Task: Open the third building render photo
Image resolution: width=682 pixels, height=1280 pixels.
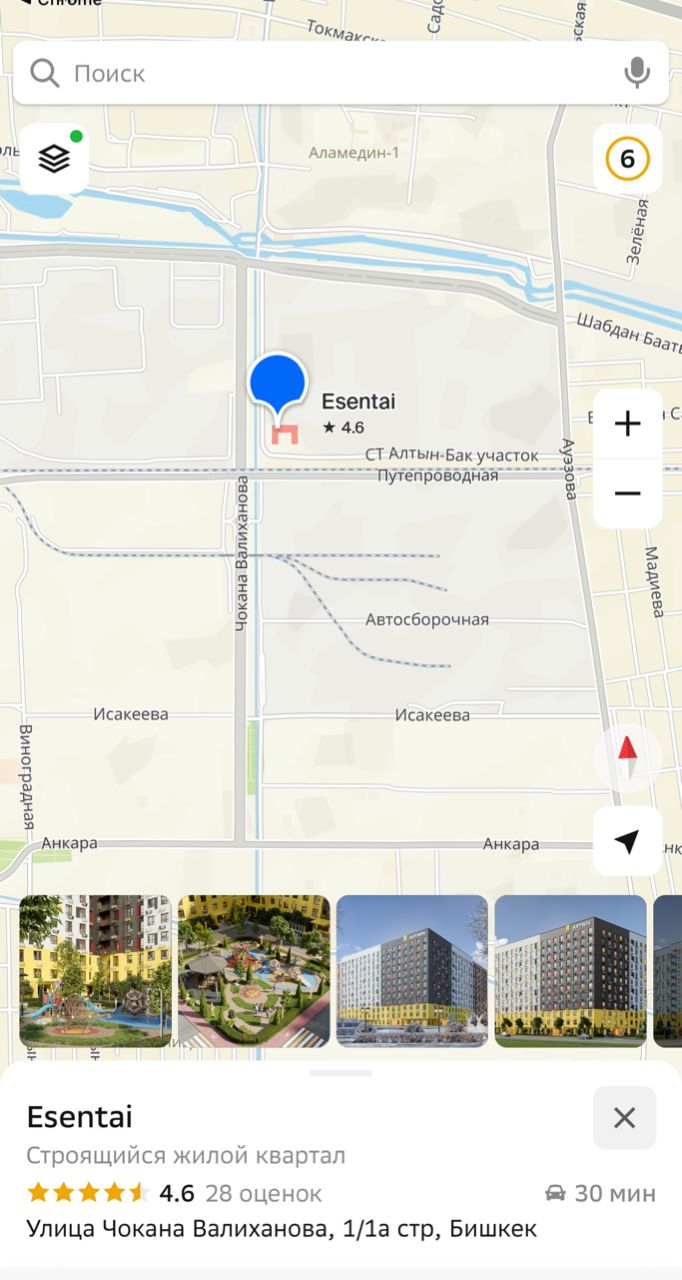Action: coord(412,971)
